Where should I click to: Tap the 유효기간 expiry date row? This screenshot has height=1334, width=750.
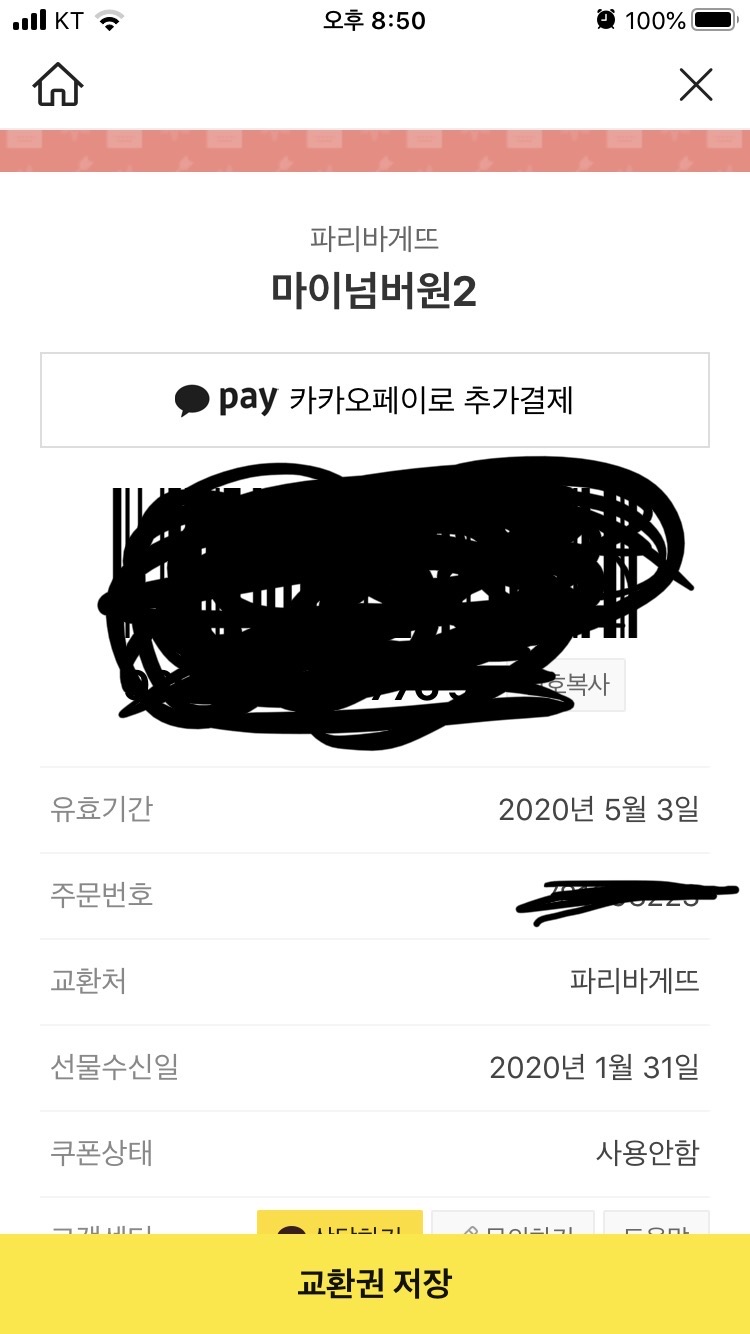tap(375, 808)
